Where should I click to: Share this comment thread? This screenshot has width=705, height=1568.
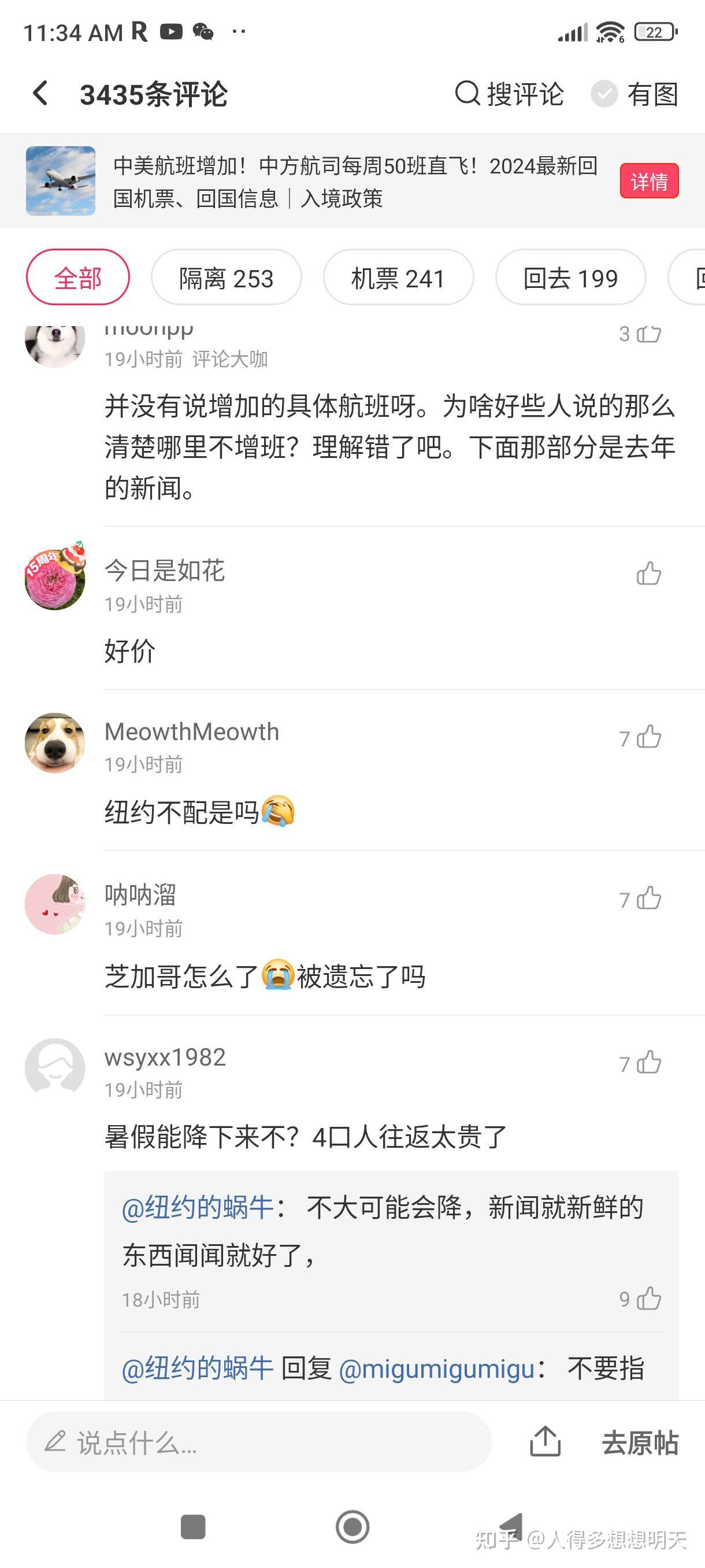point(545,1441)
